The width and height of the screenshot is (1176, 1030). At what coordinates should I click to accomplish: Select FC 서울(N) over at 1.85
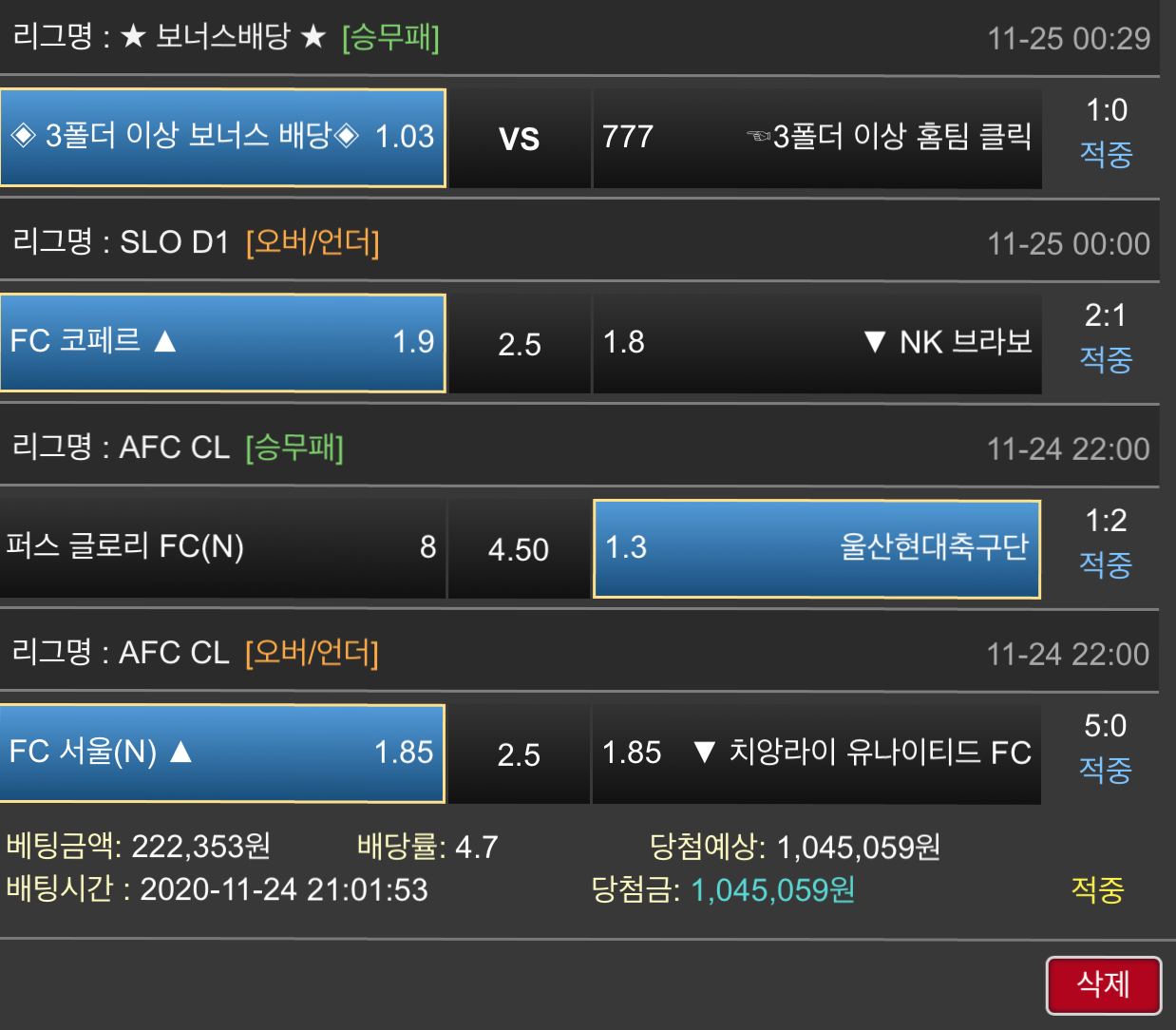click(x=222, y=753)
